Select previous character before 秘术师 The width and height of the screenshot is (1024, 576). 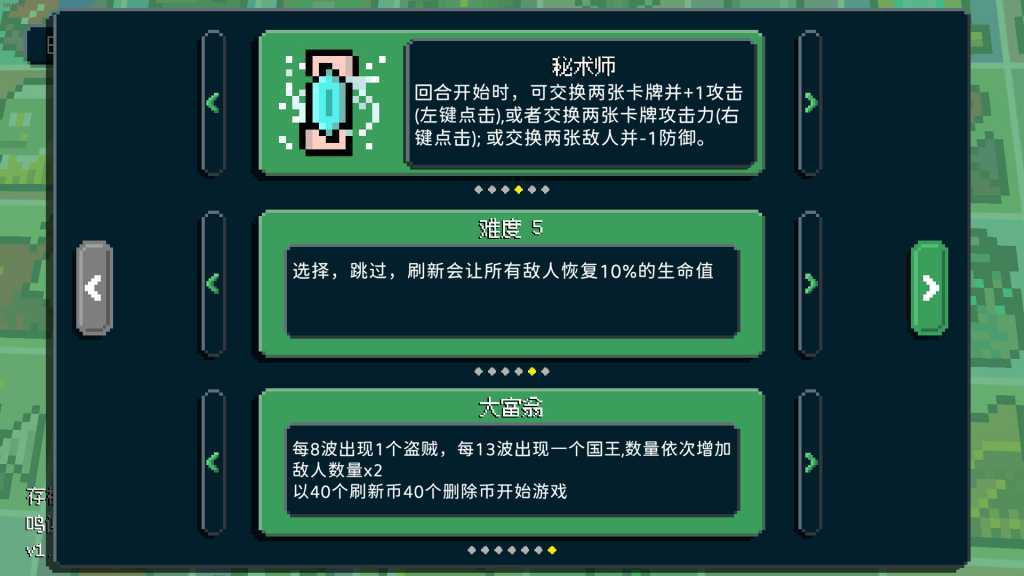coord(212,102)
